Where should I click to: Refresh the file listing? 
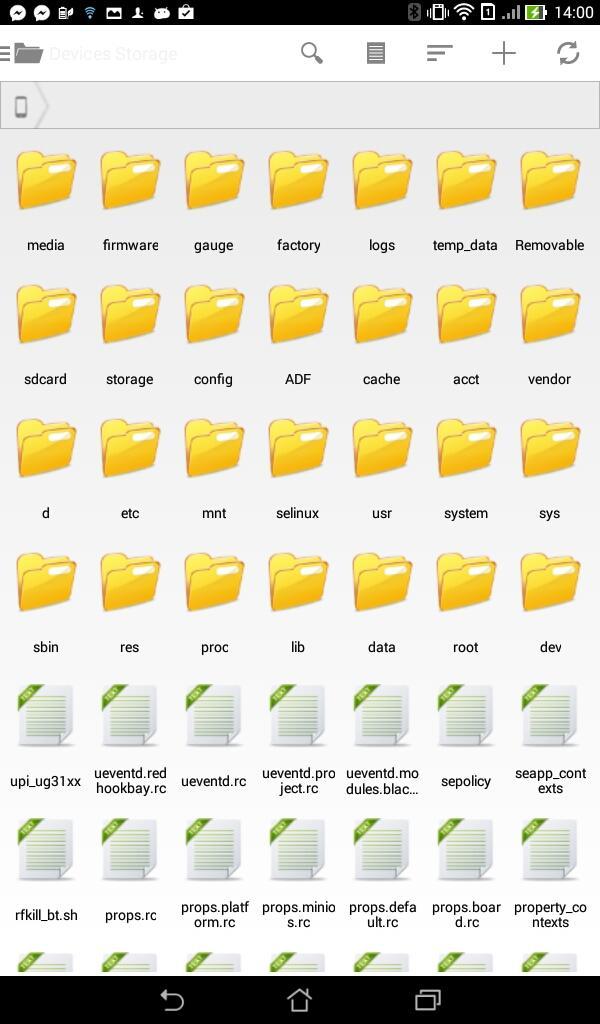pyautogui.click(x=568, y=53)
